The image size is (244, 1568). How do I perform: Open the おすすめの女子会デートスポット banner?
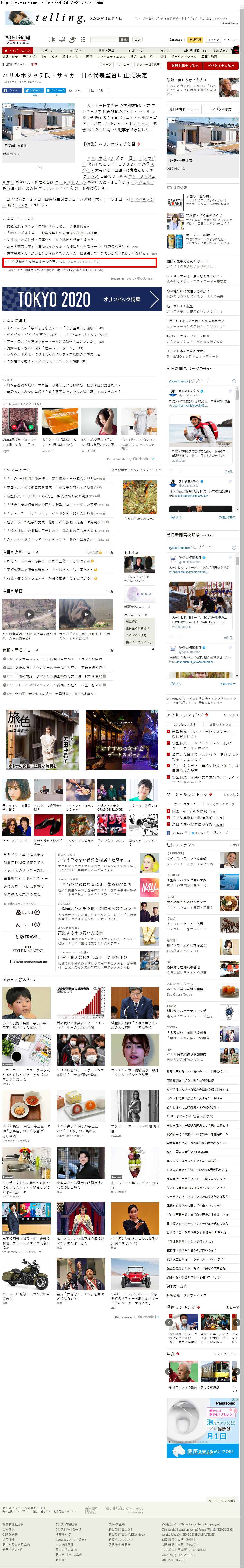pyautogui.click(x=122, y=740)
